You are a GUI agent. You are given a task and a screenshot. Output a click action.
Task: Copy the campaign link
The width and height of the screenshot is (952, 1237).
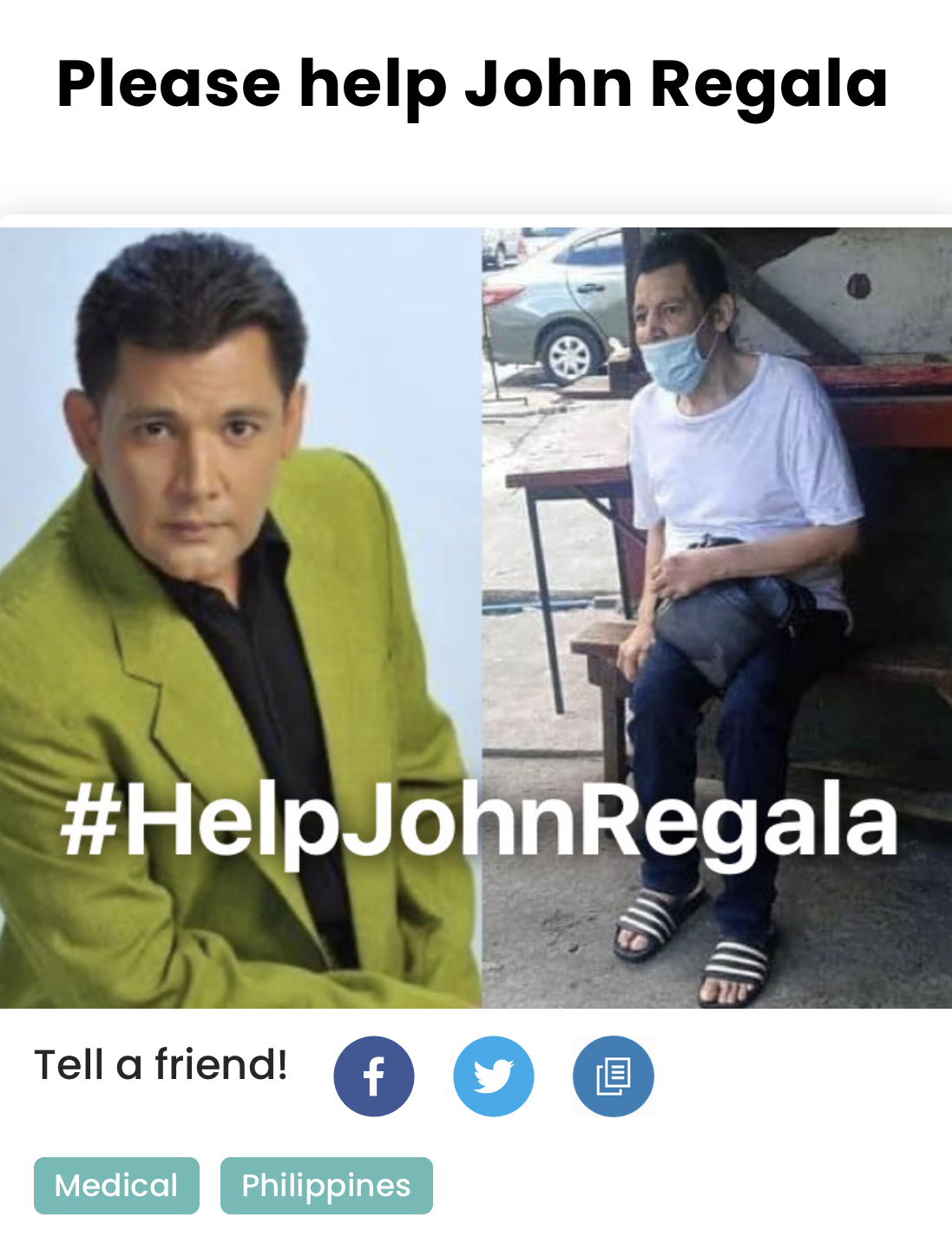[x=613, y=1076]
